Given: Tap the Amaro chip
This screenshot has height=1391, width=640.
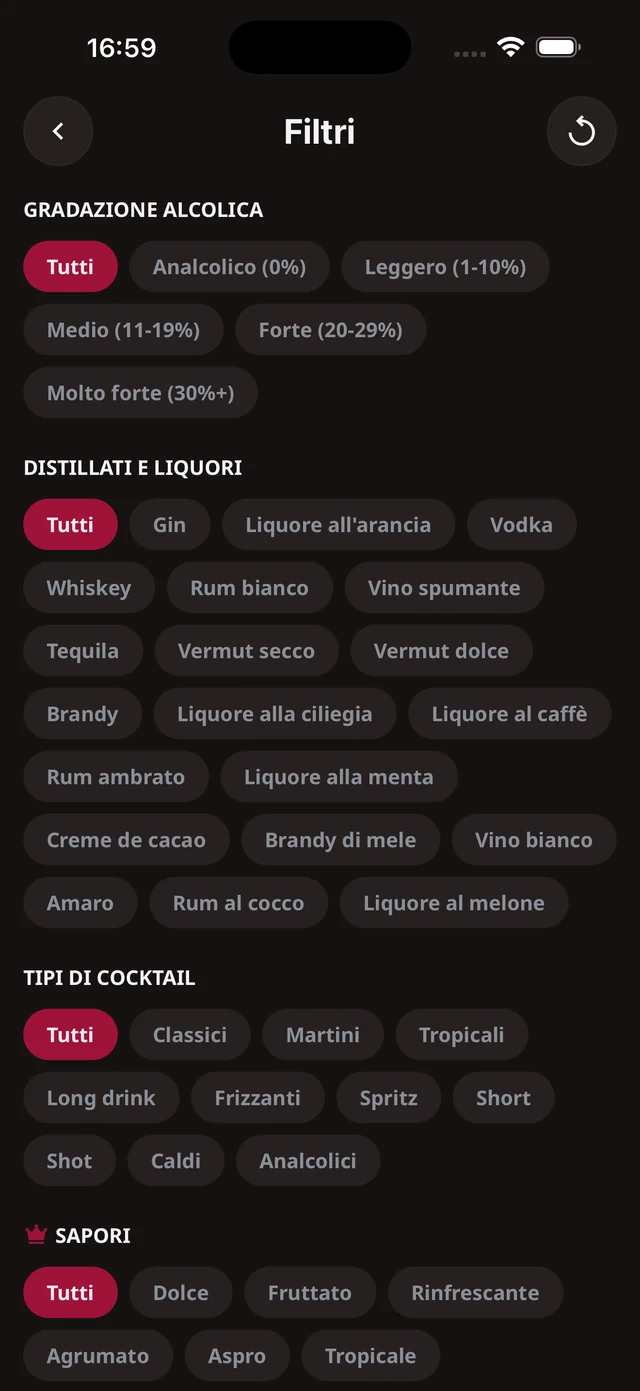Looking at the screenshot, I should pyautogui.click(x=80, y=903).
